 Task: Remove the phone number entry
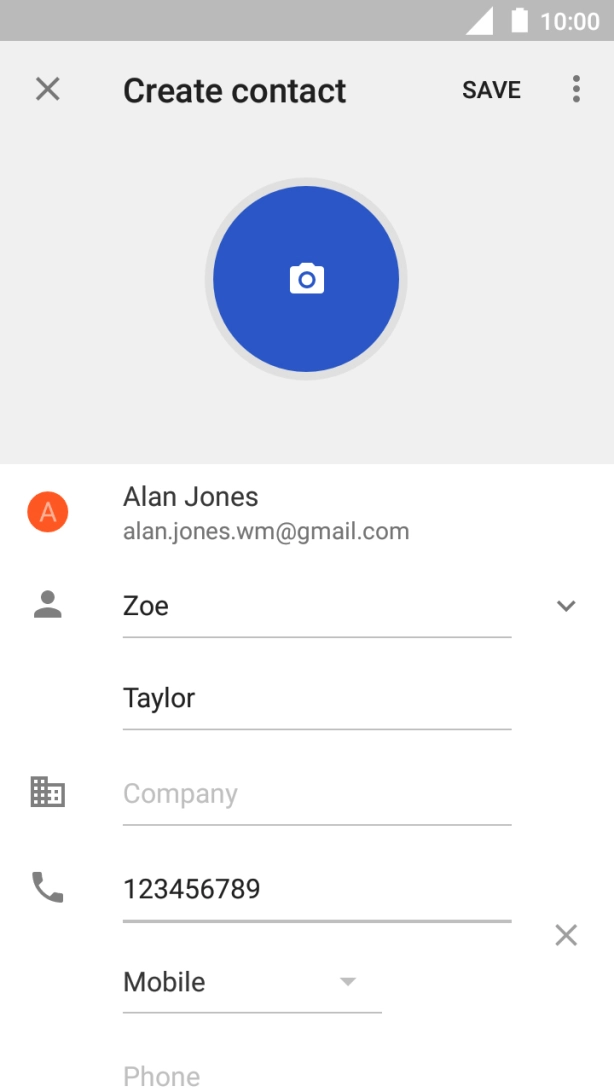[566, 935]
